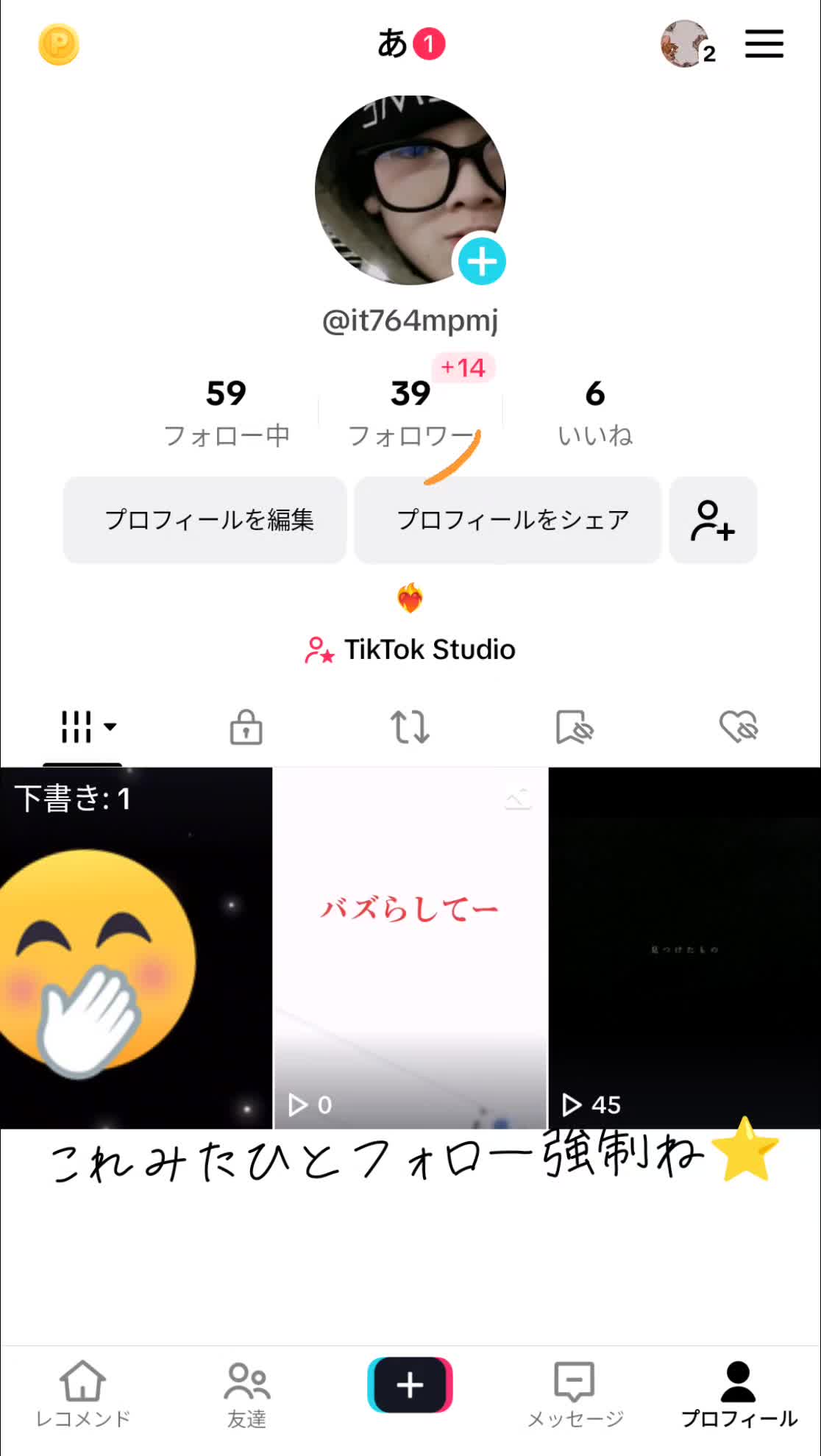This screenshot has width=821, height=1456.
Task: Open the profile views avatar icon
Action: (686, 45)
